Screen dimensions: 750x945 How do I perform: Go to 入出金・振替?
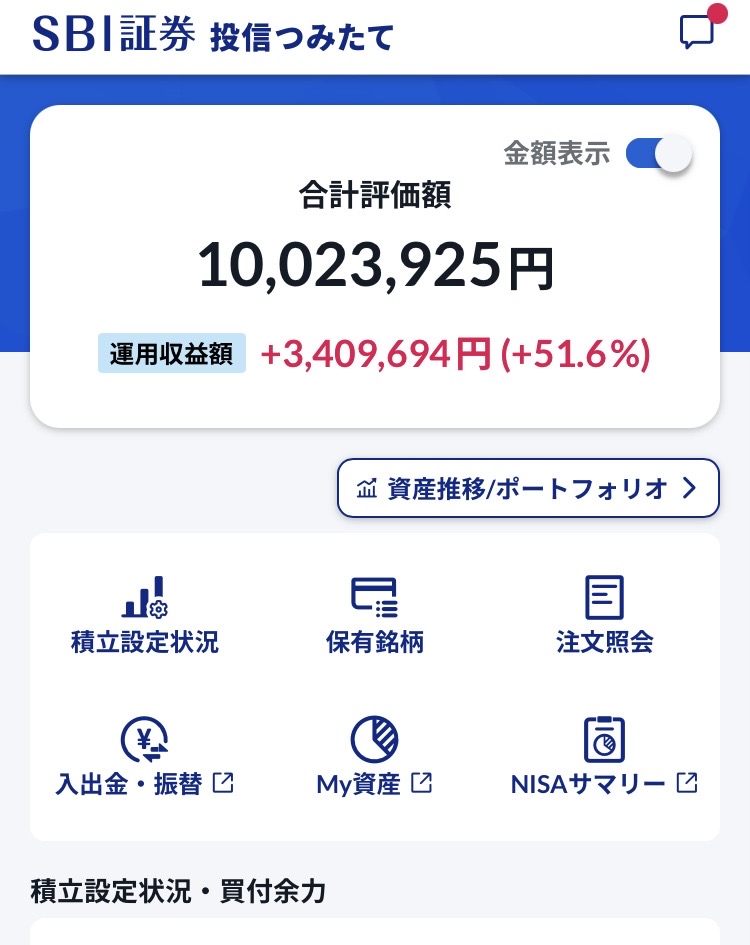tap(145, 757)
